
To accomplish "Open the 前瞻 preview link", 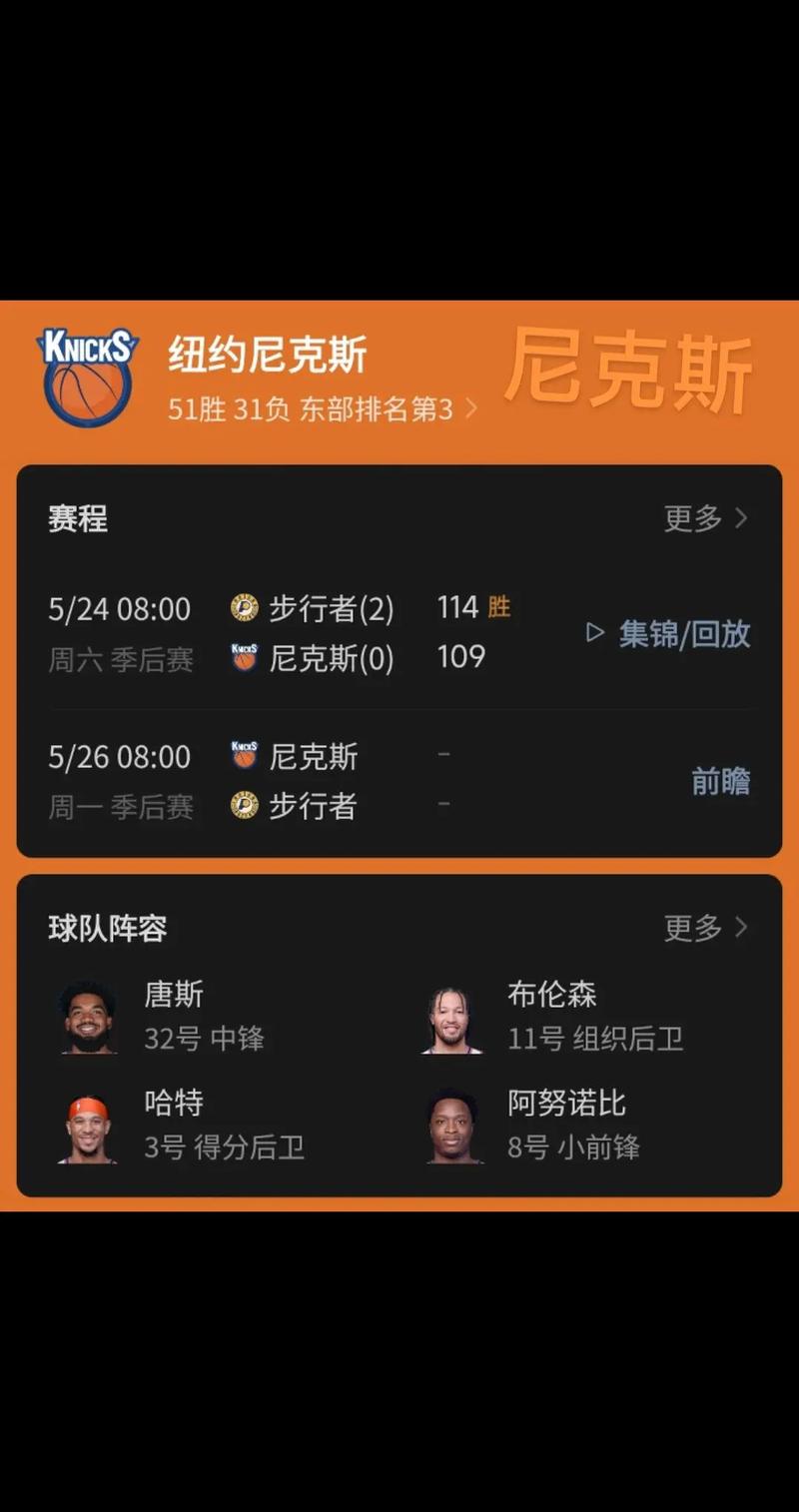I will click(x=721, y=784).
